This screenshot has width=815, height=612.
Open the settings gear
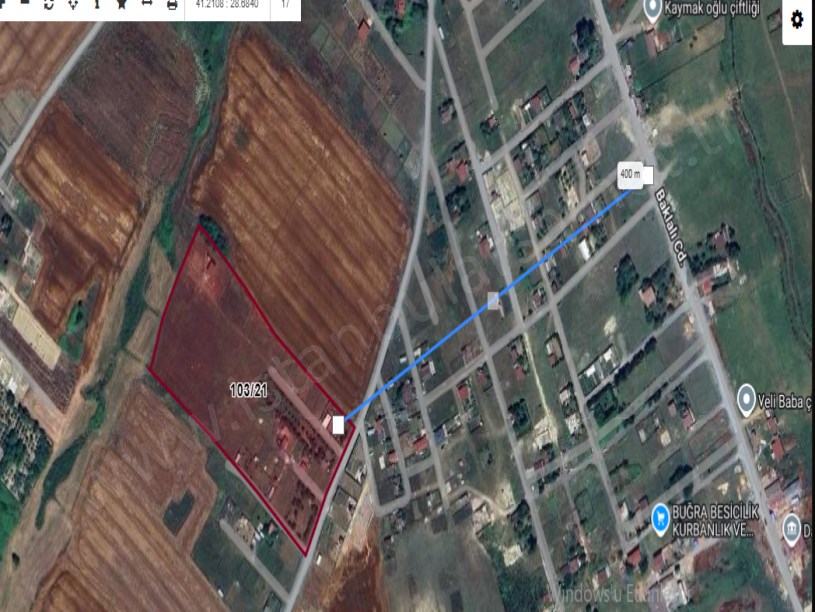797,21
